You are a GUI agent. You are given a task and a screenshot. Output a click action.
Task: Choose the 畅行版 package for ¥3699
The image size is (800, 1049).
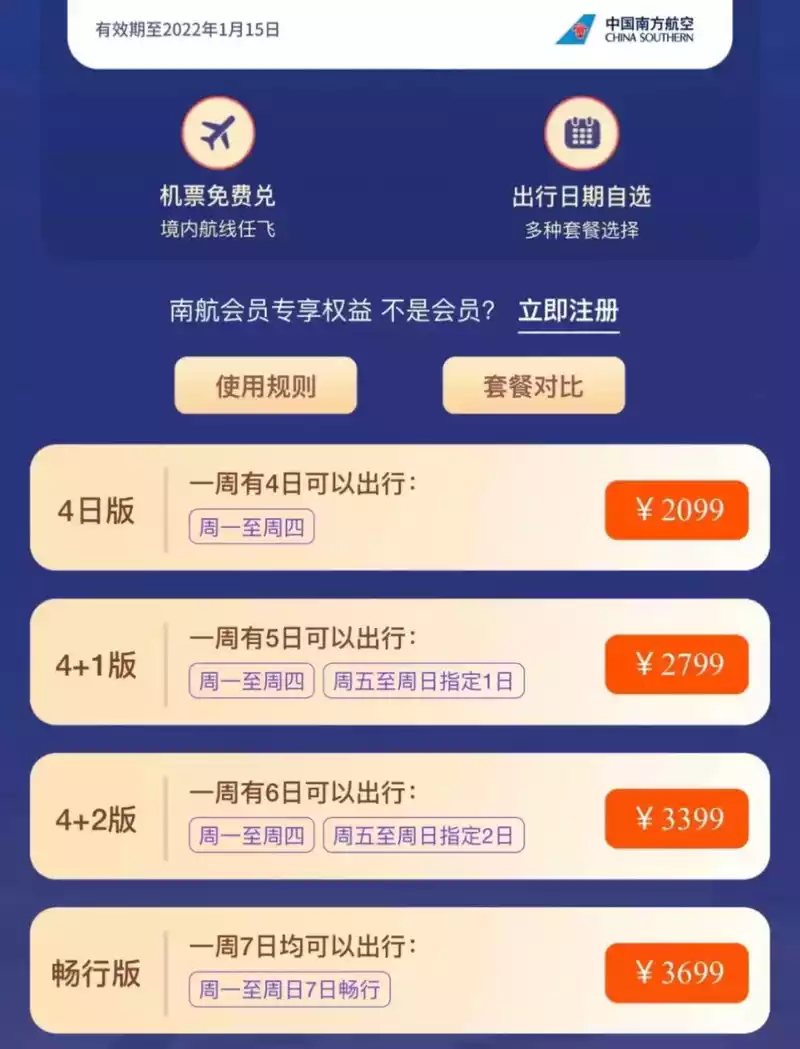(676, 973)
